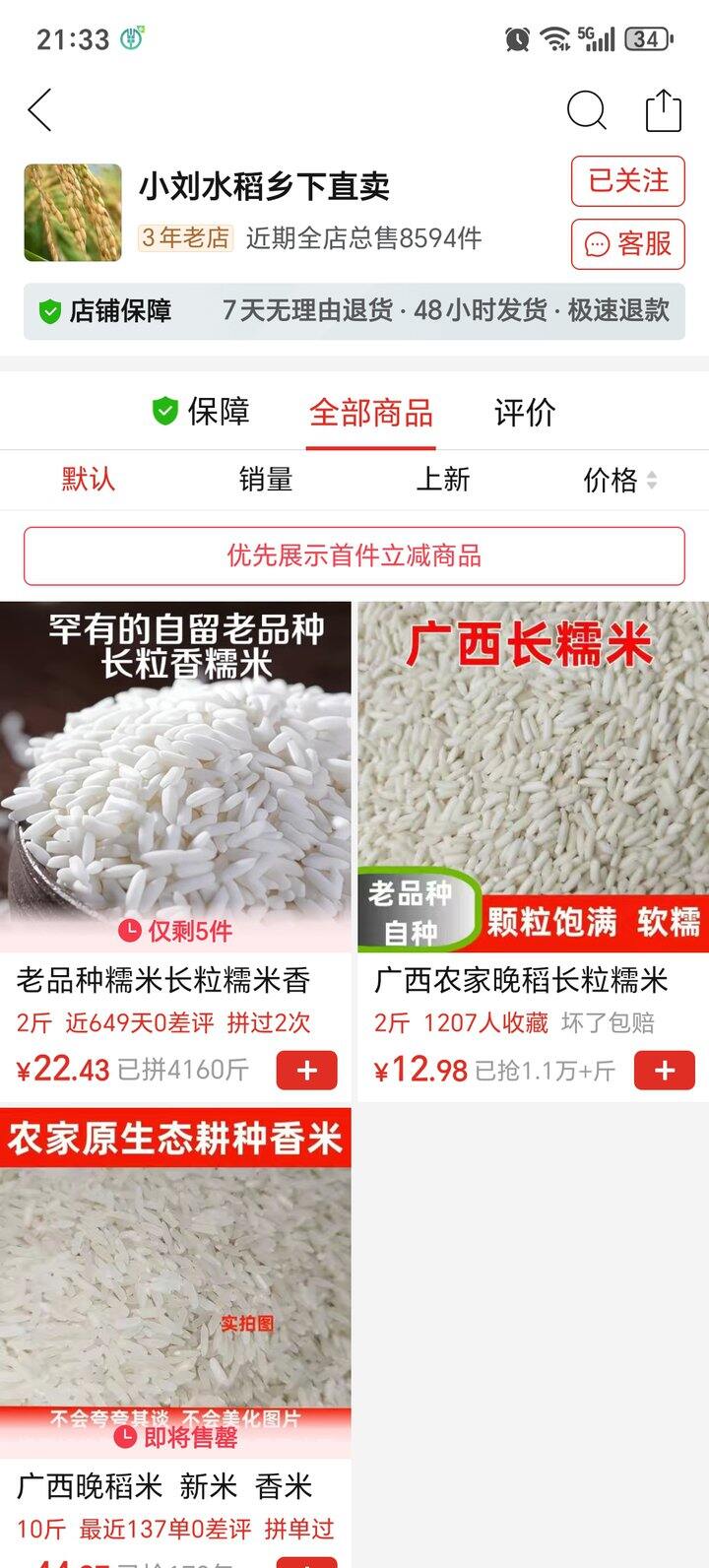Screen dimensions: 709x1568
Task: Expand the 店铺保障 guarantee details
Action: (107, 311)
